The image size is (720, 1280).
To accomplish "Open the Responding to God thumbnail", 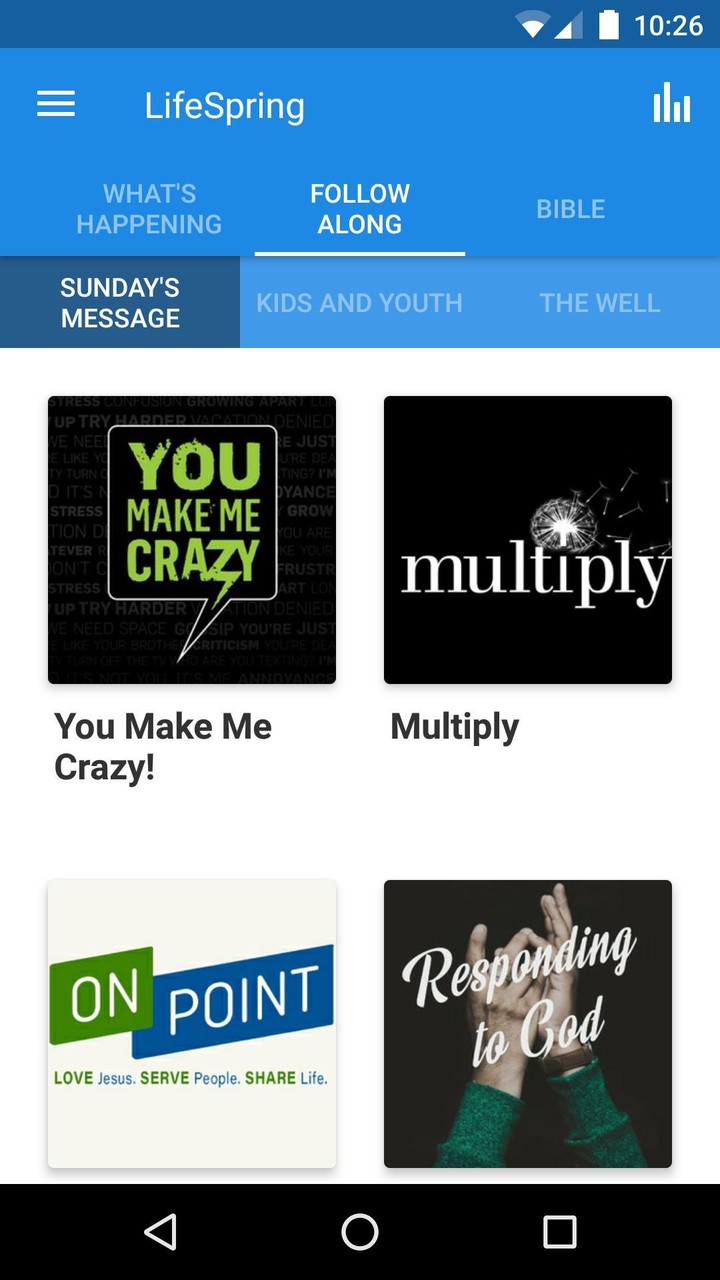I will click(528, 1024).
